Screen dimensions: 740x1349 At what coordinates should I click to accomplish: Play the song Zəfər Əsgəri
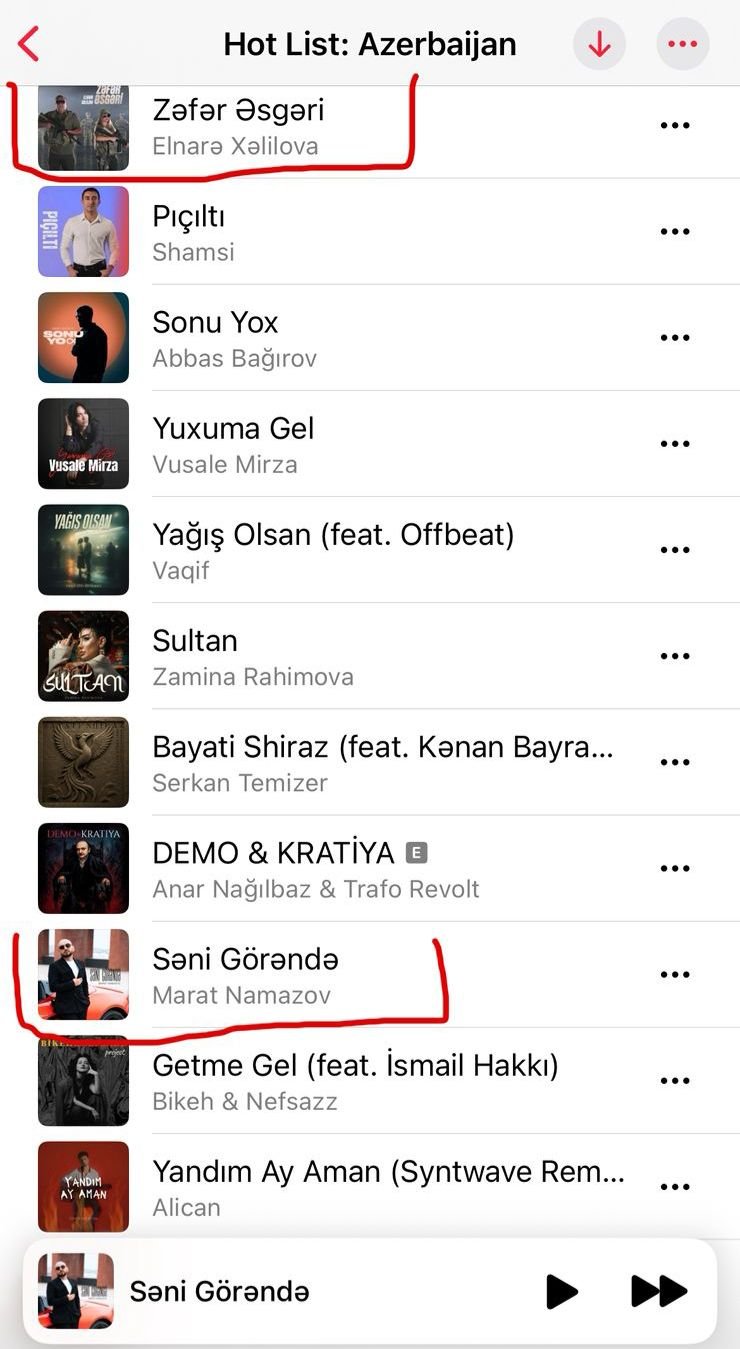pos(237,110)
